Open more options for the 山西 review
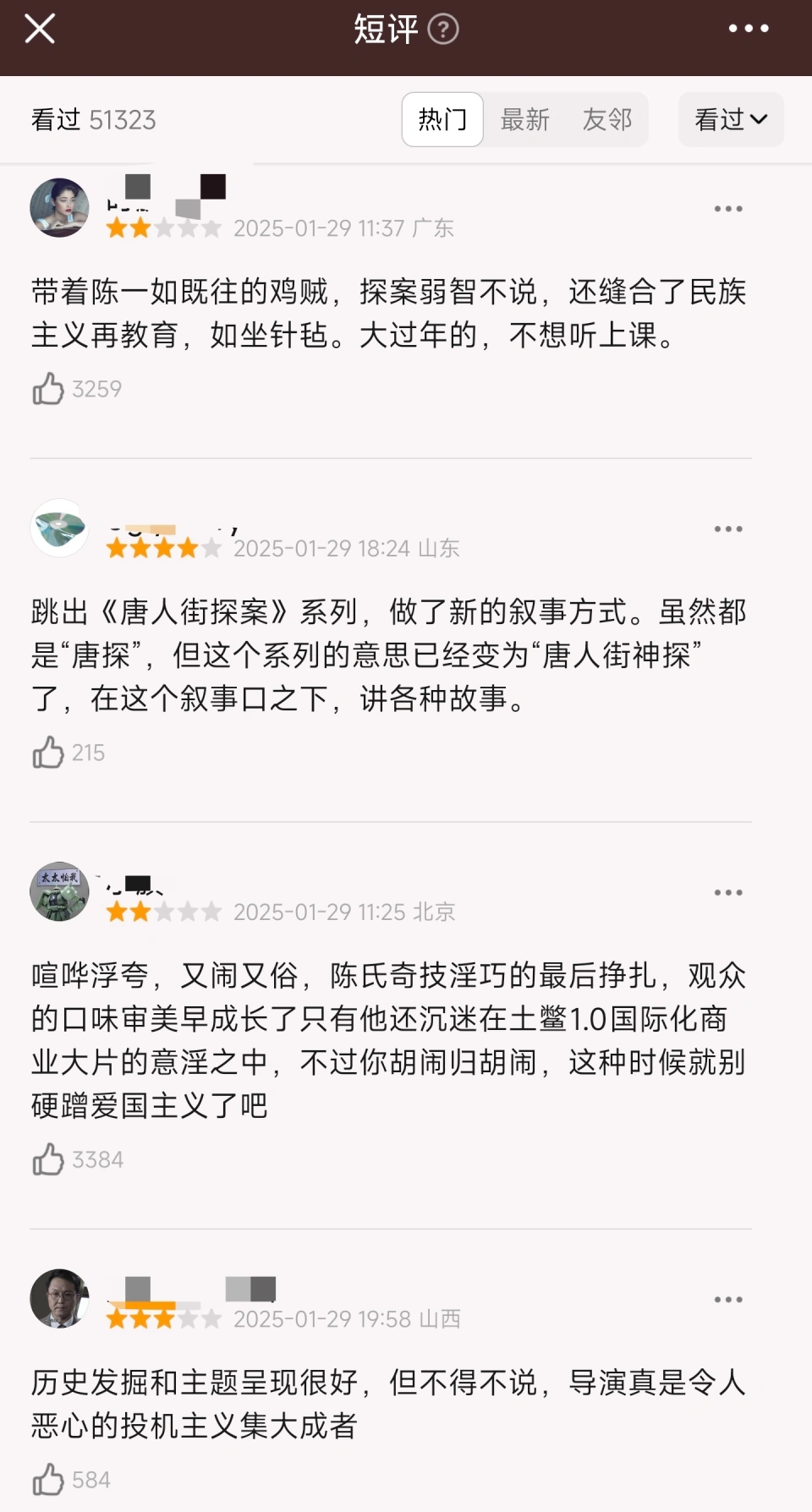Viewport: 812px width, 1512px height. (x=727, y=1300)
